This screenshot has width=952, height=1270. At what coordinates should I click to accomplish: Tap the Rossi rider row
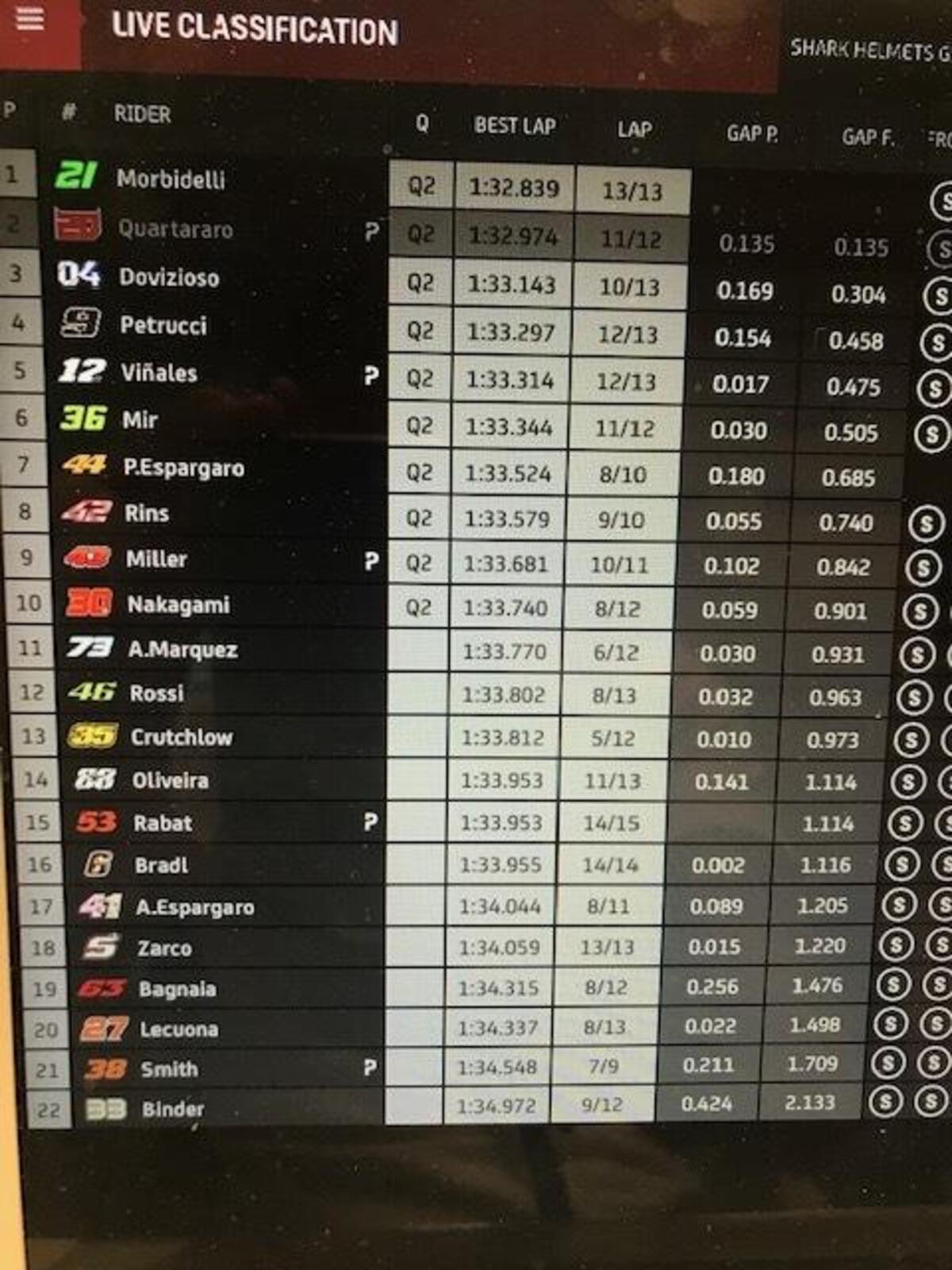coord(157,694)
